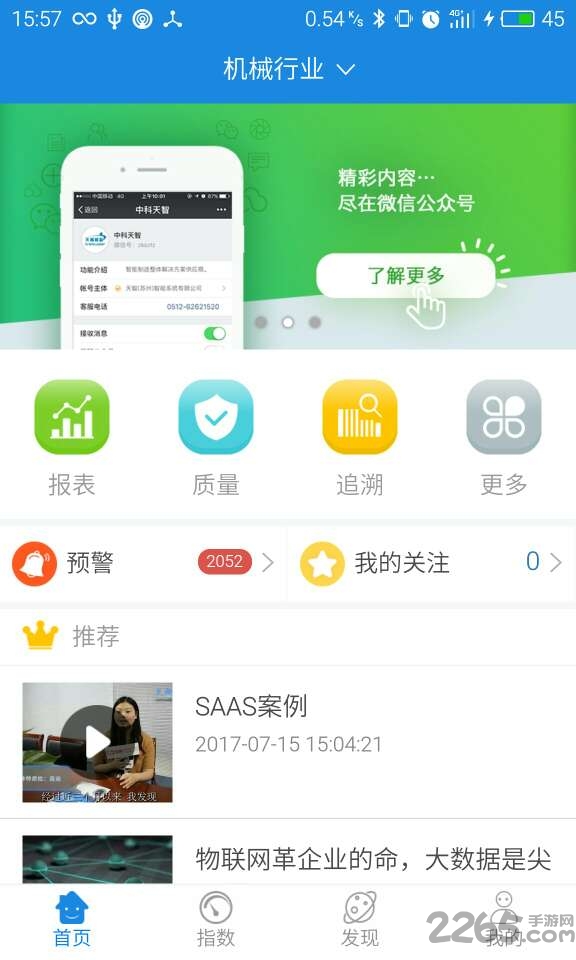Tap the 了解更多 banner button
The width and height of the screenshot is (576, 960).
coord(406,276)
